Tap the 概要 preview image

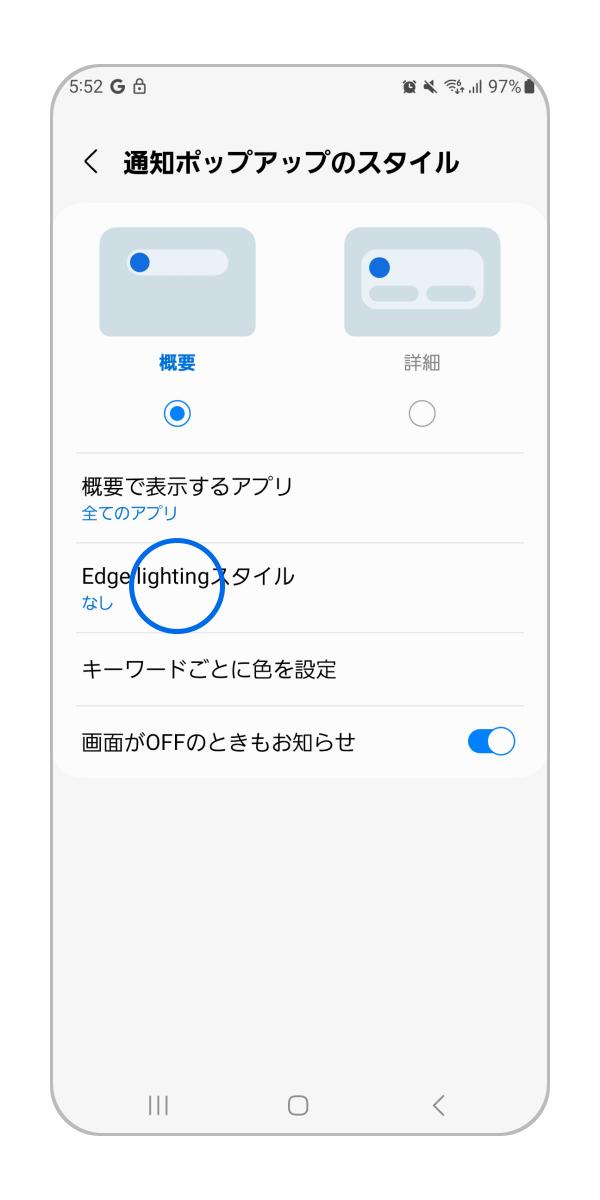(177, 282)
